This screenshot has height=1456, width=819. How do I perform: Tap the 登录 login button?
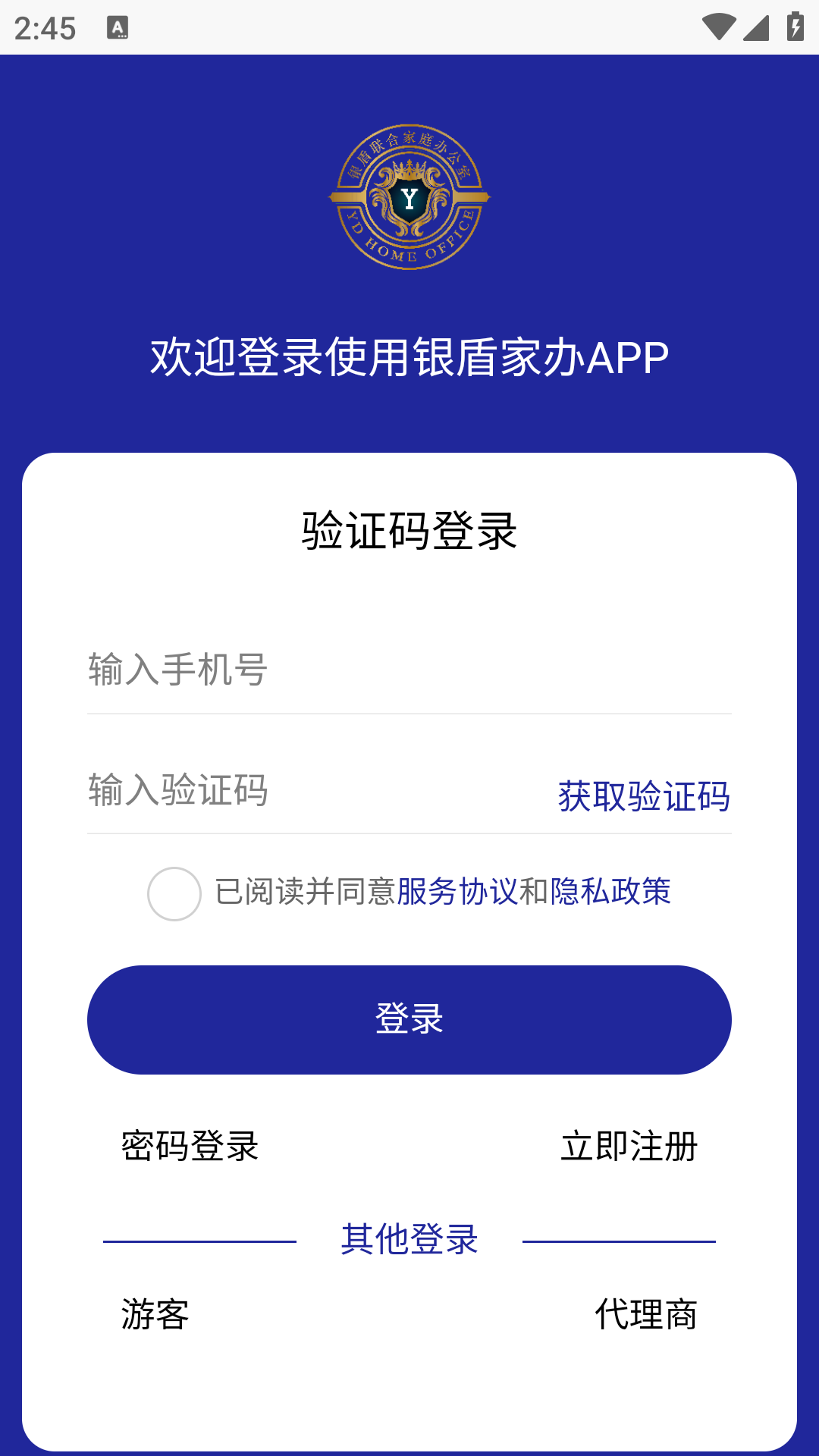409,1019
